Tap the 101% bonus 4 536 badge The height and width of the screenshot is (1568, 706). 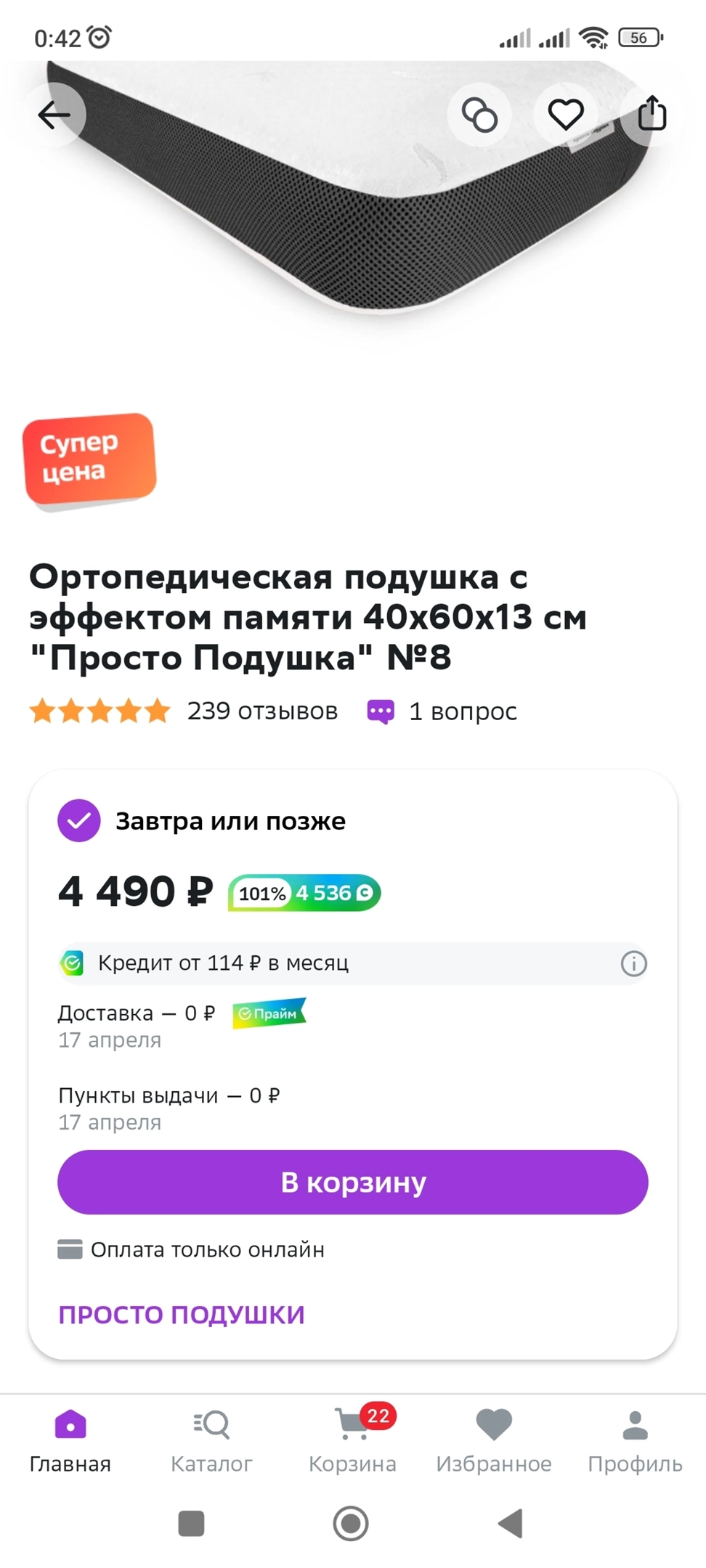tap(304, 893)
